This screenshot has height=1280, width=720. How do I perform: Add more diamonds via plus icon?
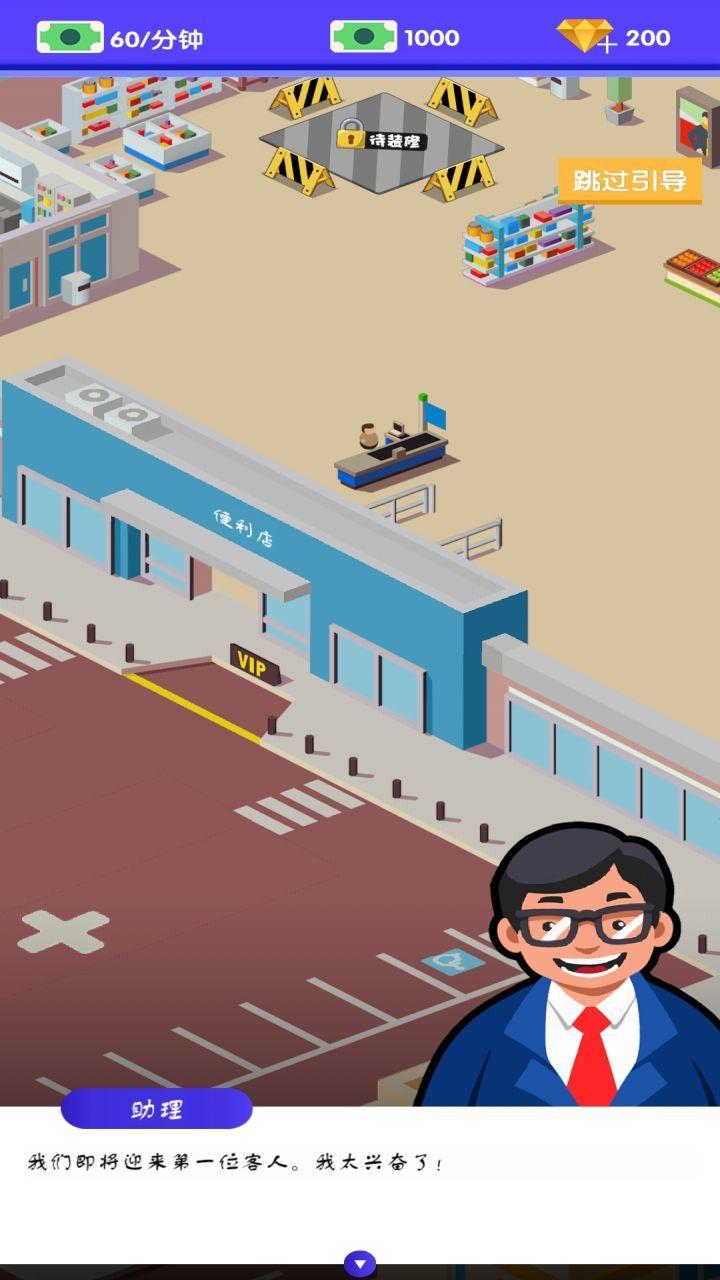coord(606,44)
